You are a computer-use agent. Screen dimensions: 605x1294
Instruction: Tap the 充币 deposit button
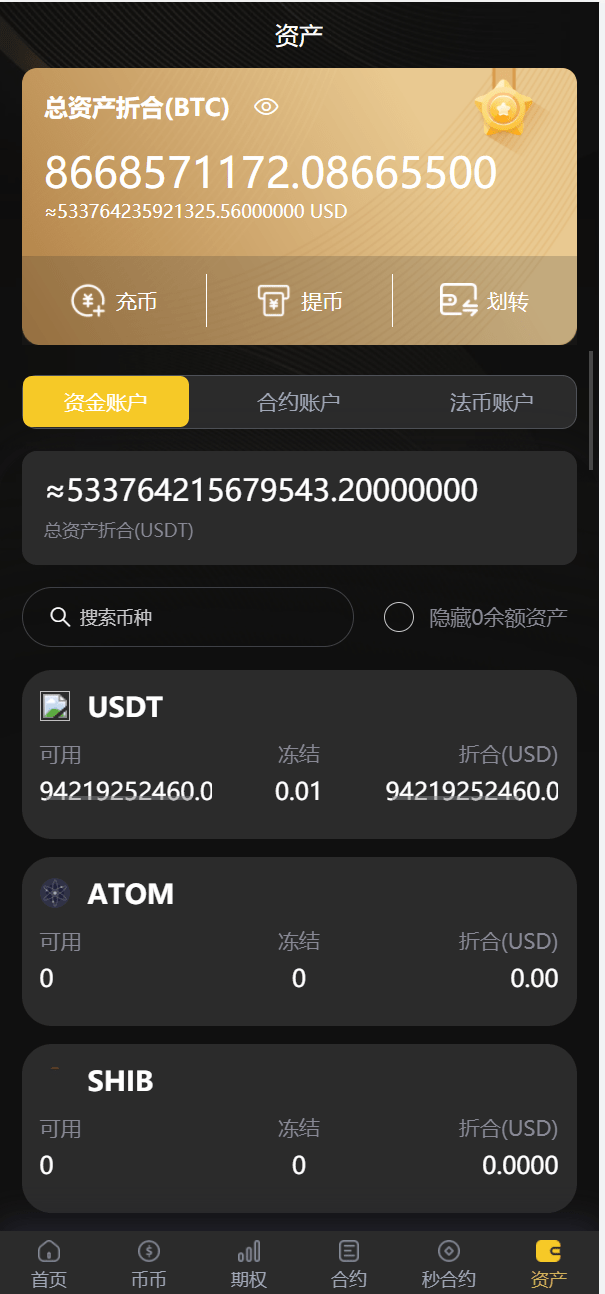(x=114, y=301)
